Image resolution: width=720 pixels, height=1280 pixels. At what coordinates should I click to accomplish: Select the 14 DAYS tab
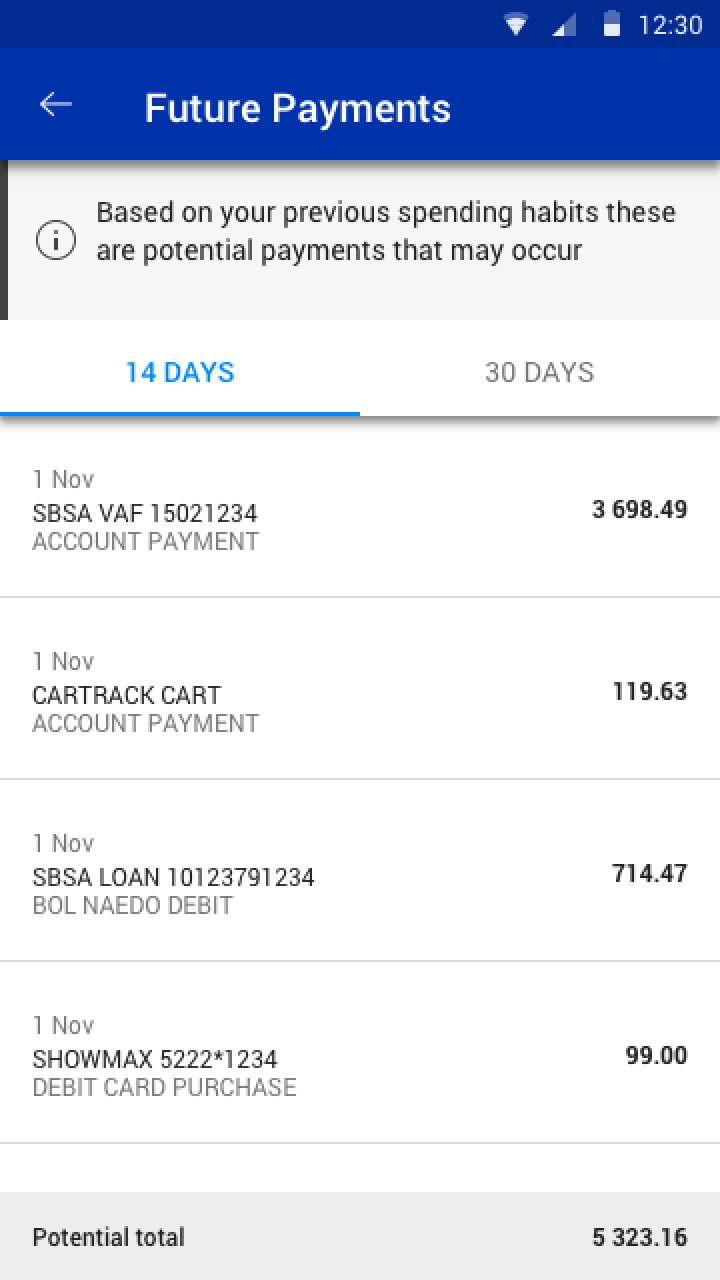point(180,371)
